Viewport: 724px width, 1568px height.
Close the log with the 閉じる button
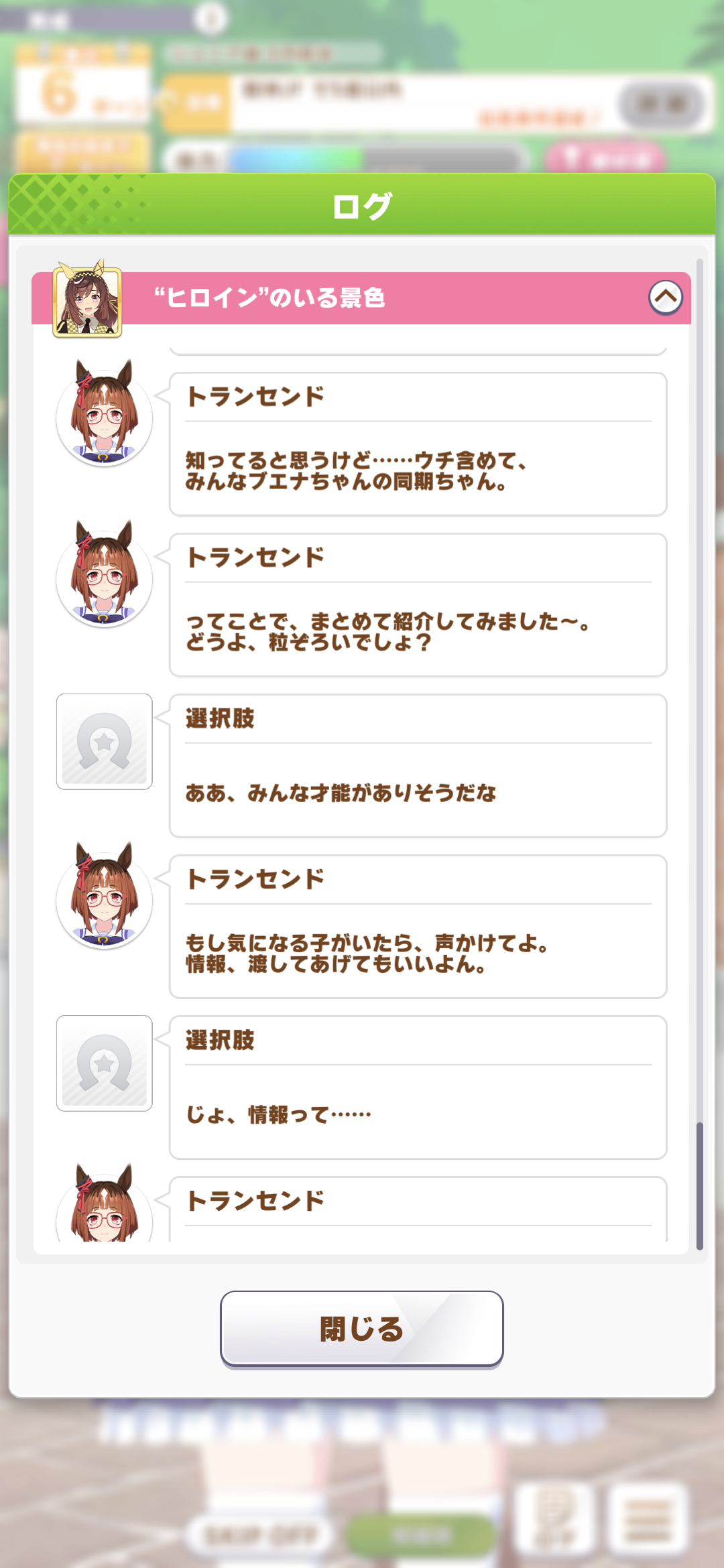tap(362, 1328)
